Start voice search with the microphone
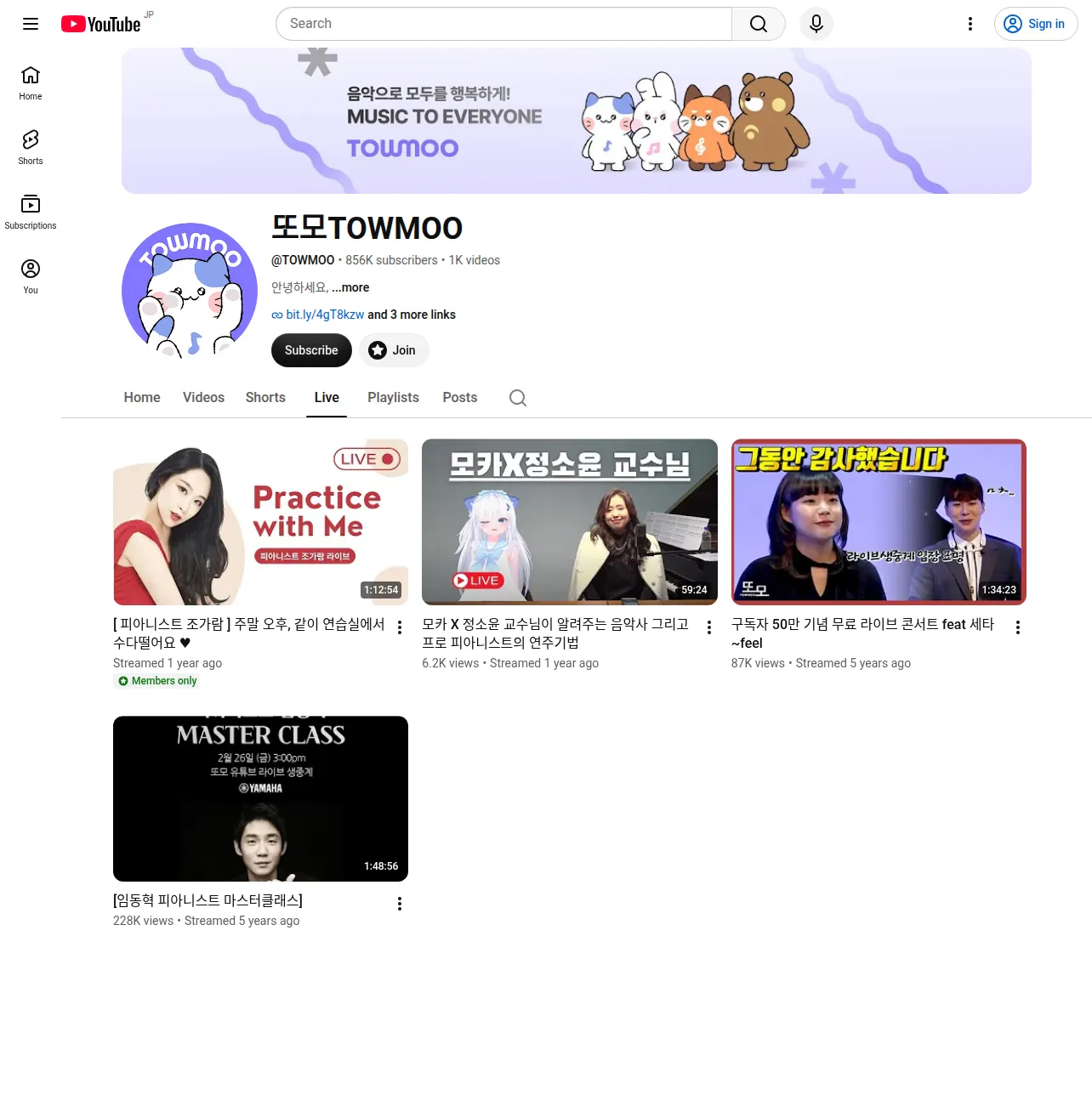Screen dimensions: 1092x1095 816,24
